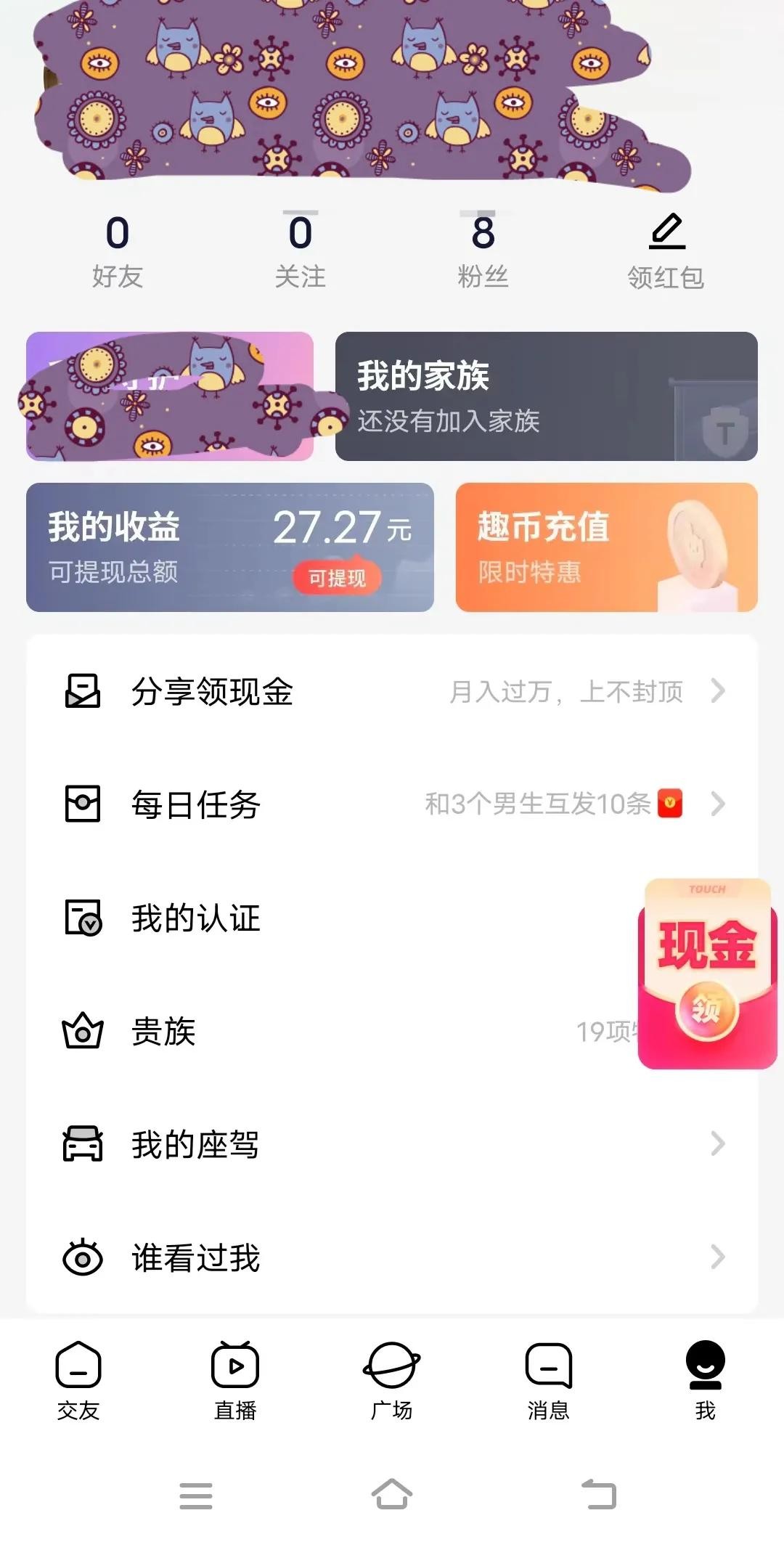Select the 我 profile tab
Image resolution: width=784 pixels, height=1542 pixels.
click(705, 1379)
